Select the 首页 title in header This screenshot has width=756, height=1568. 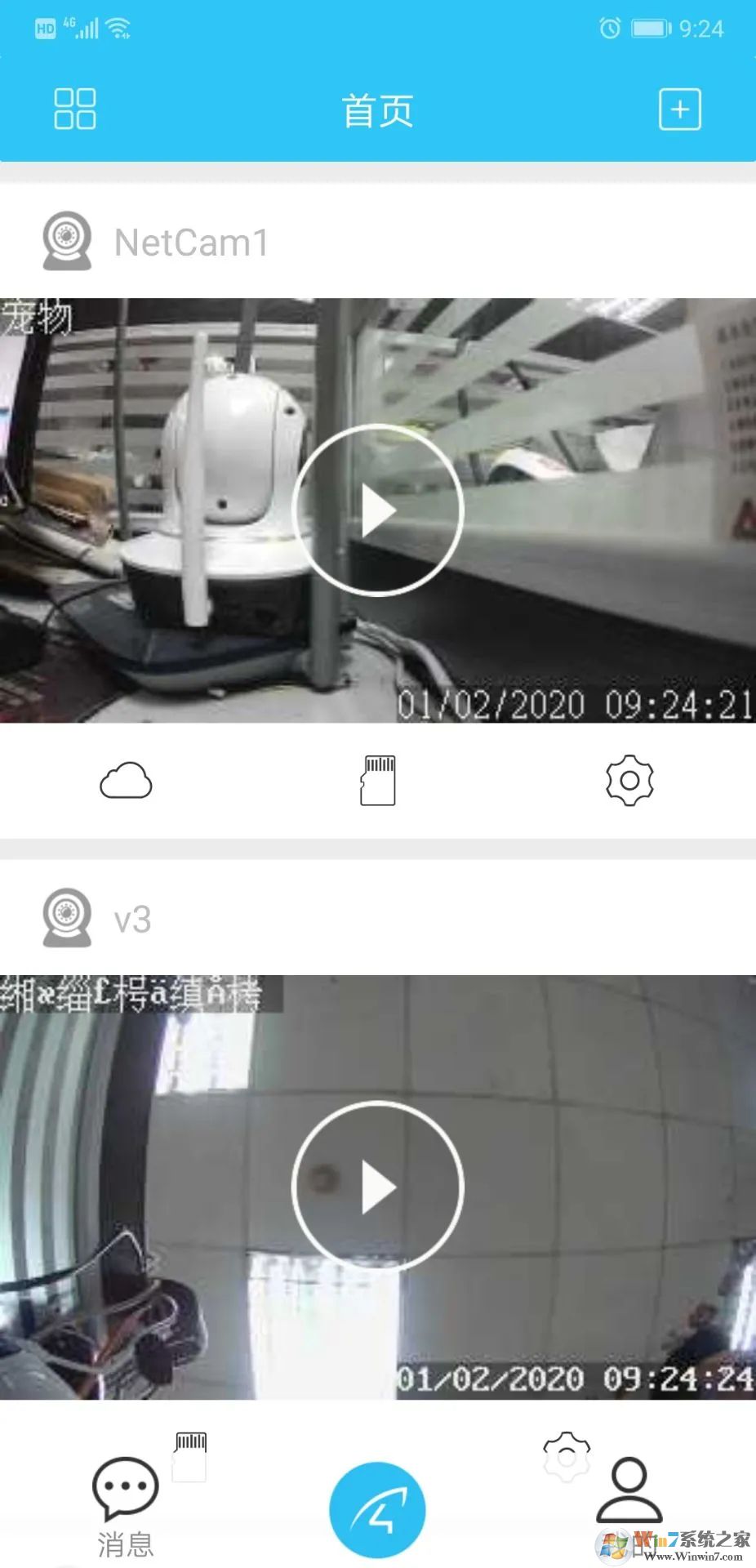coord(378,109)
